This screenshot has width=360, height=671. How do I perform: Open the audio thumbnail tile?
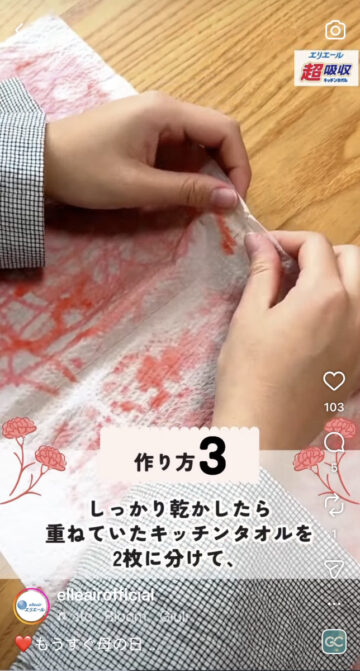click(x=334, y=641)
